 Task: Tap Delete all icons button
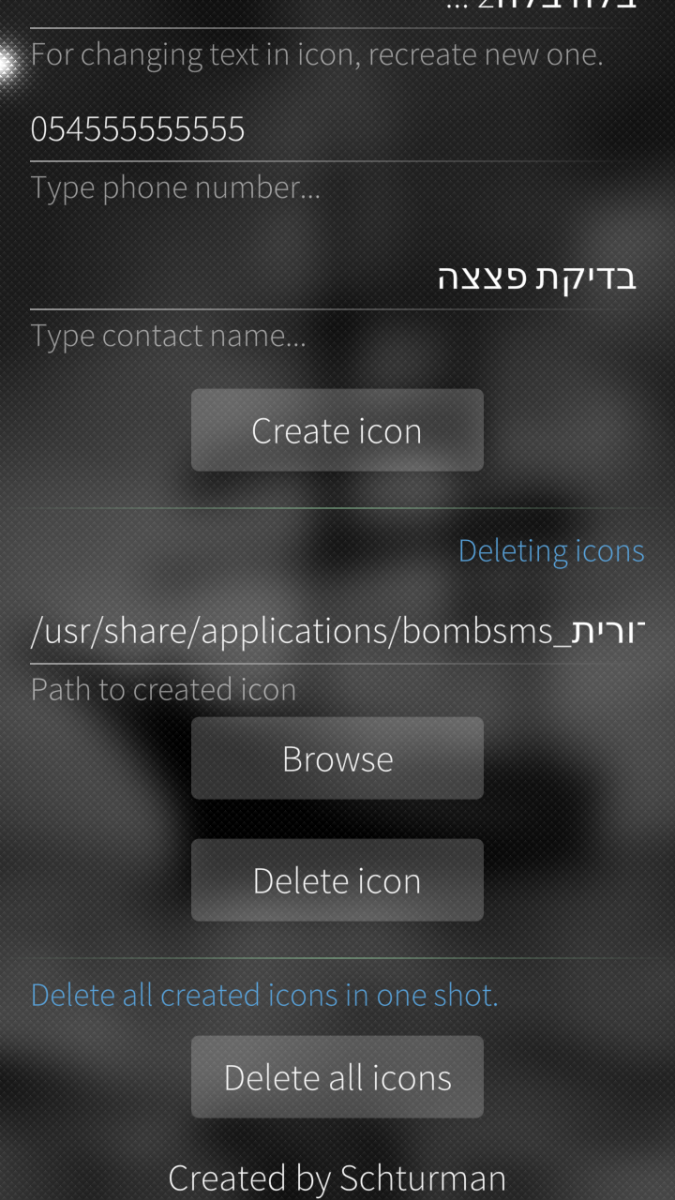(337, 1077)
